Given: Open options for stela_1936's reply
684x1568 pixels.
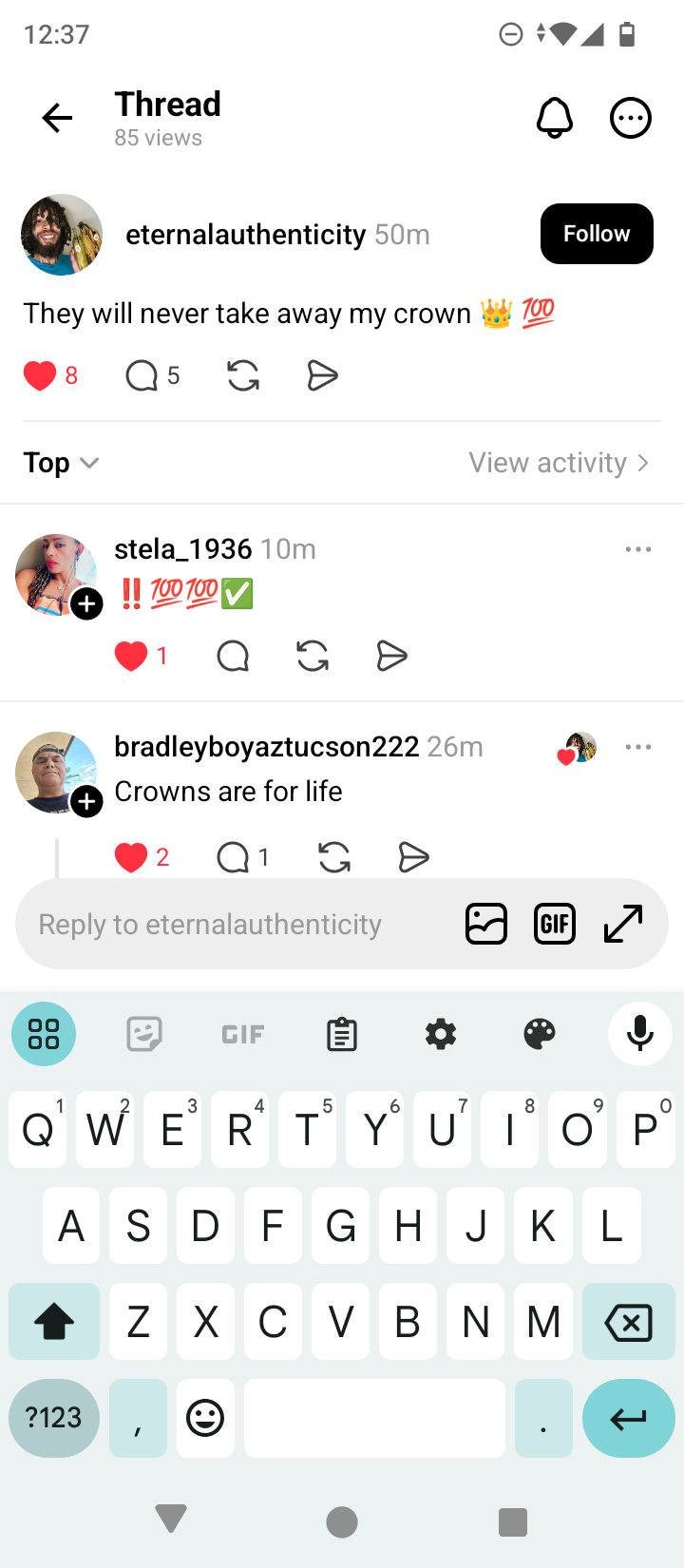Looking at the screenshot, I should [637, 549].
